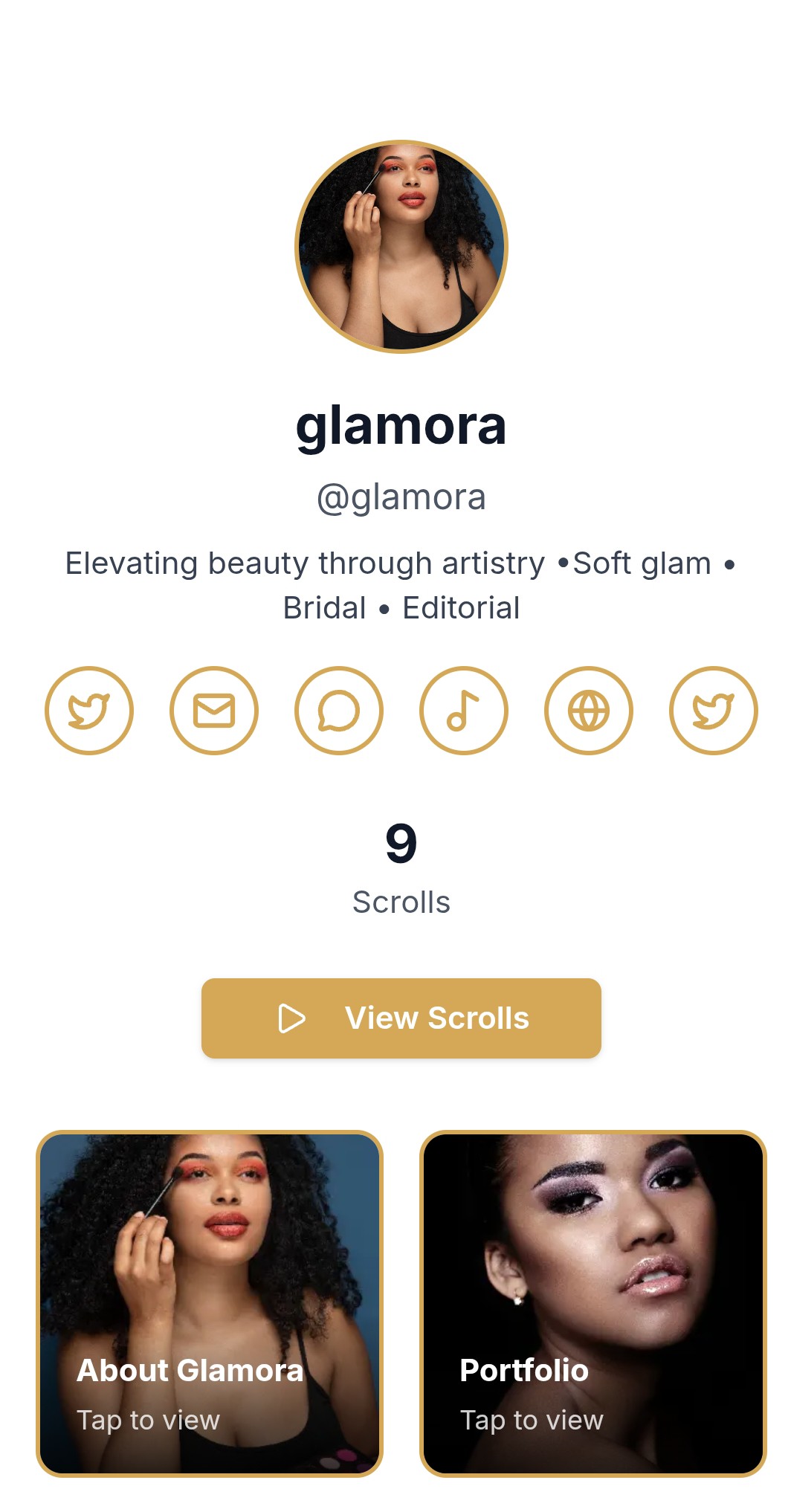Open the music note social link
This screenshot has width=791, height=1512.
464,711
